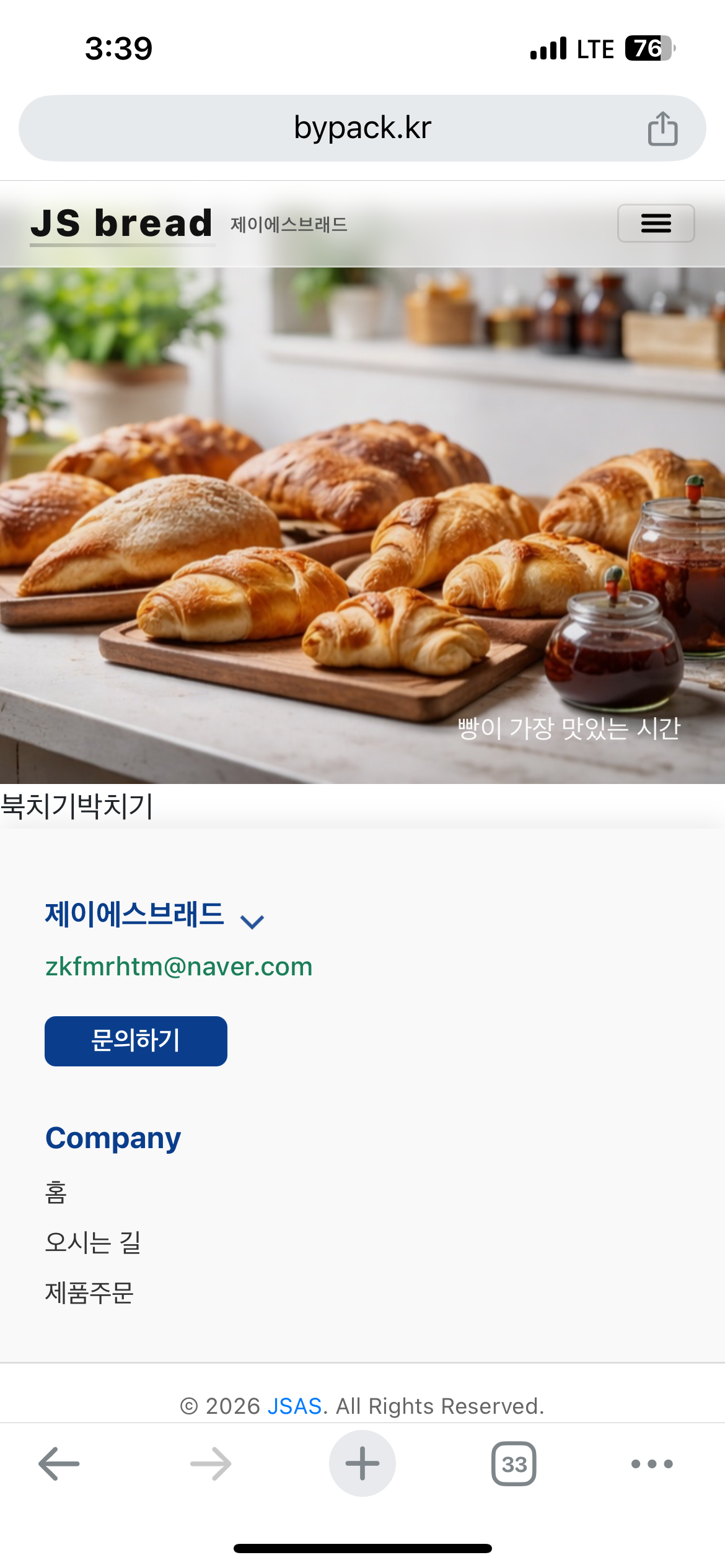Go back to the previous page
The image size is (725, 1568).
pos(59,1464)
